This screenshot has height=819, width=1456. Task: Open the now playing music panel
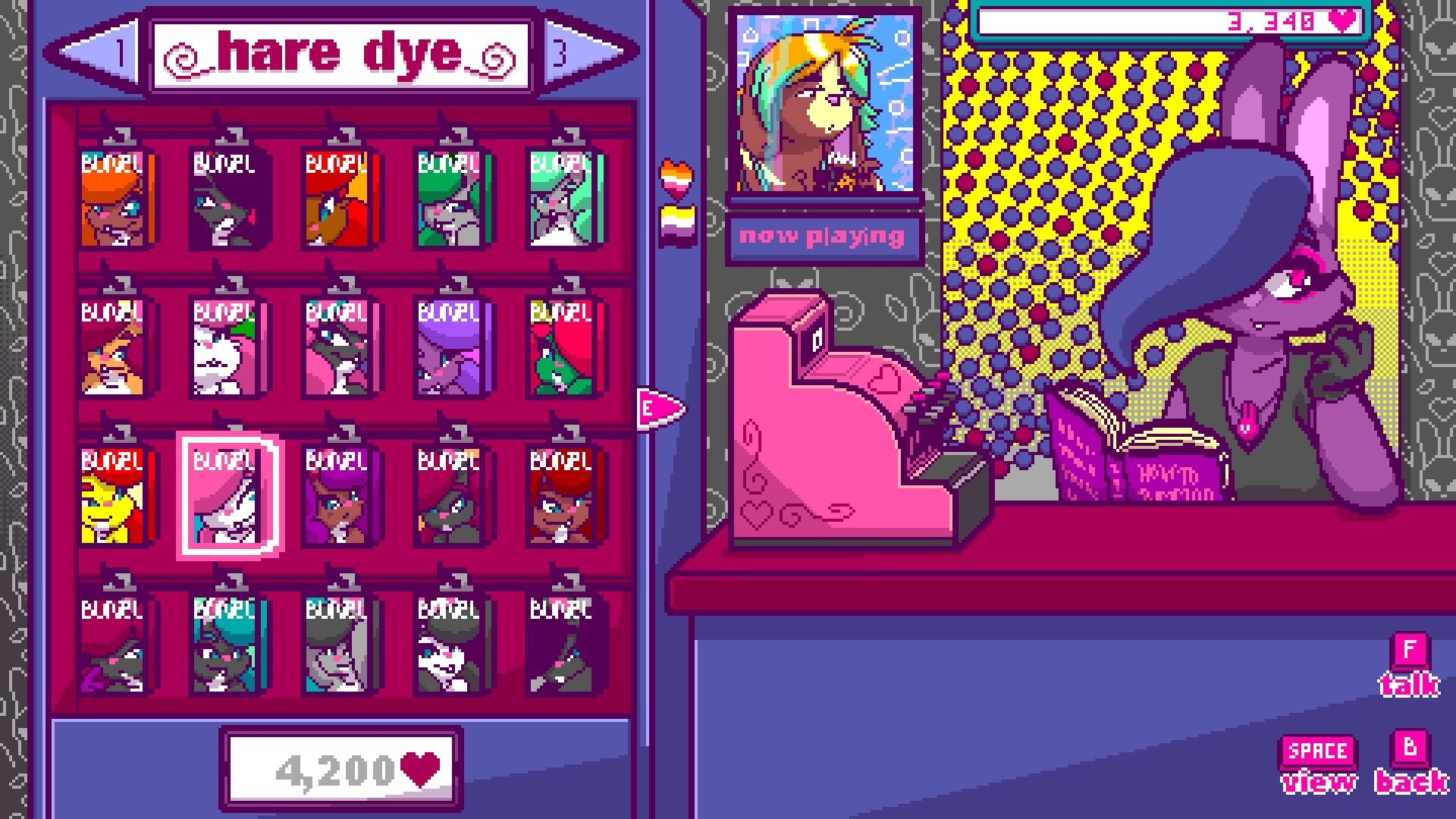pos(823,237)
